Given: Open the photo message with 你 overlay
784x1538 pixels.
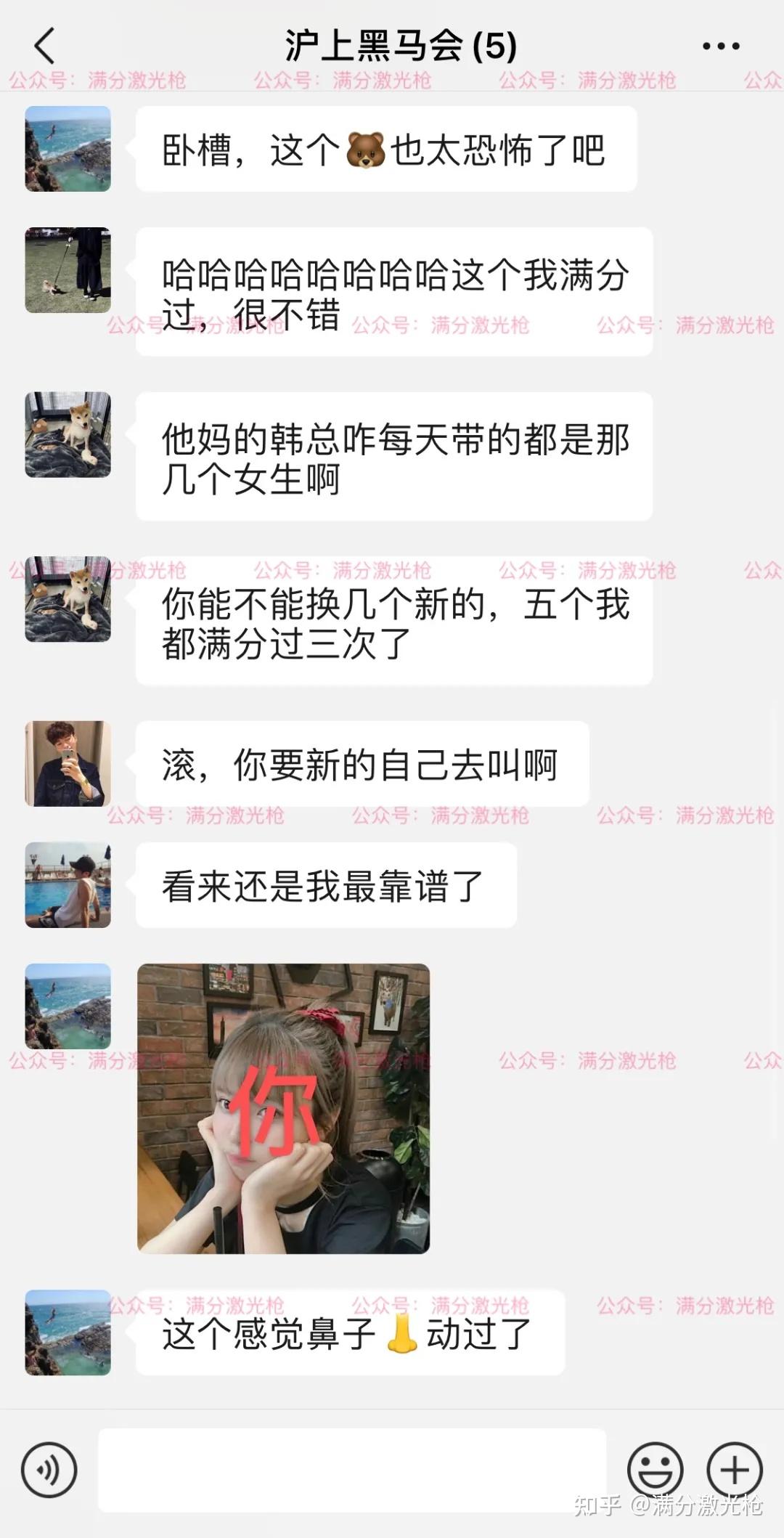Looking at the screenshot, I should tap(284, 1108).
